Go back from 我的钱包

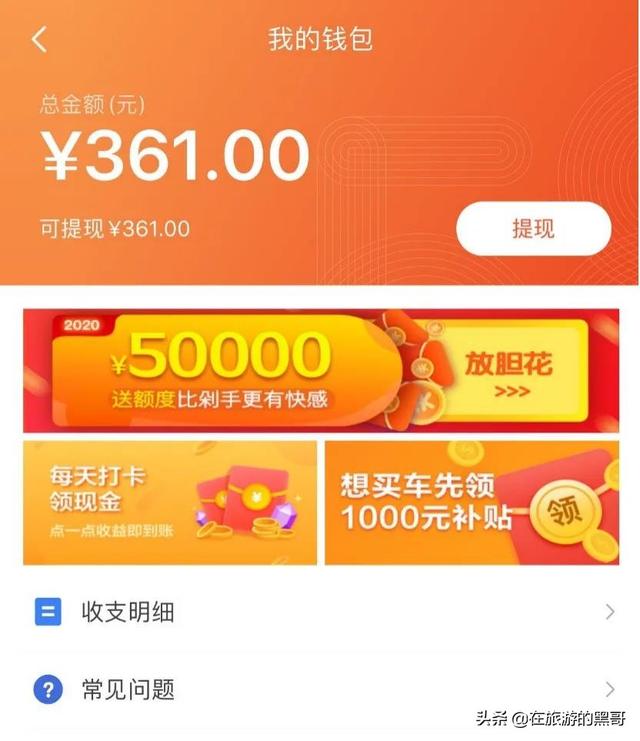pos(39,40)
